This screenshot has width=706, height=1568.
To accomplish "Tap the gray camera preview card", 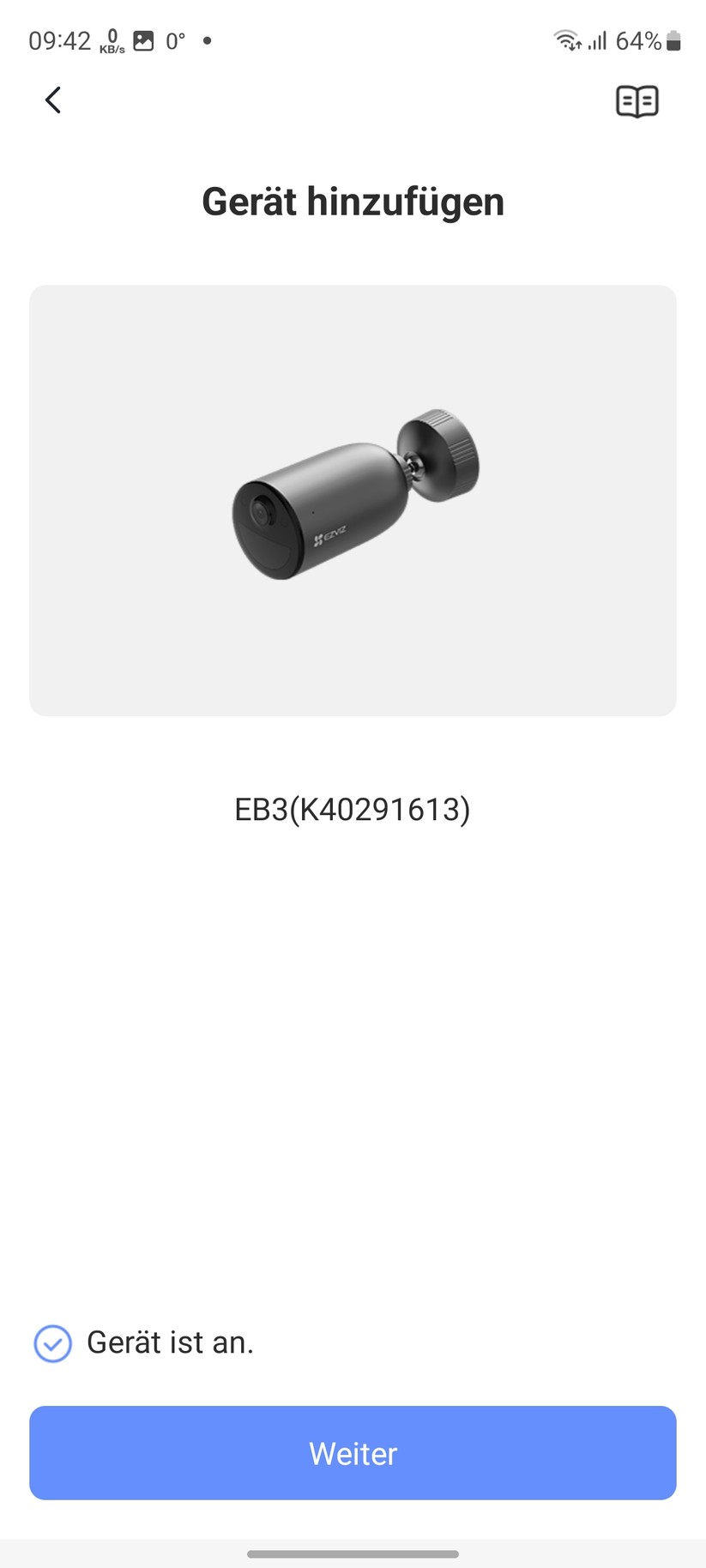I will point(352,500).
